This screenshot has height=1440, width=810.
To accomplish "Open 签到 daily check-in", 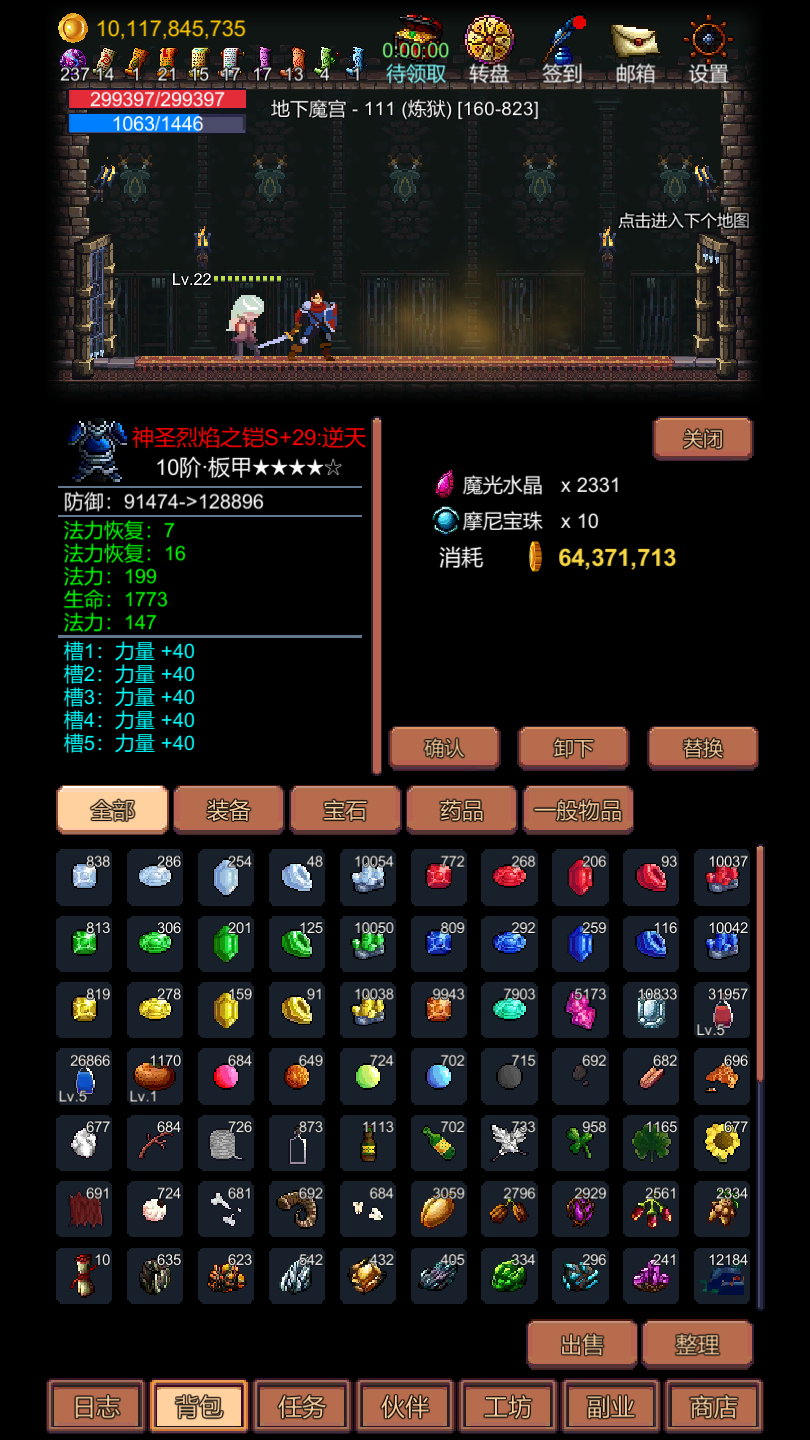I will 562,48.
